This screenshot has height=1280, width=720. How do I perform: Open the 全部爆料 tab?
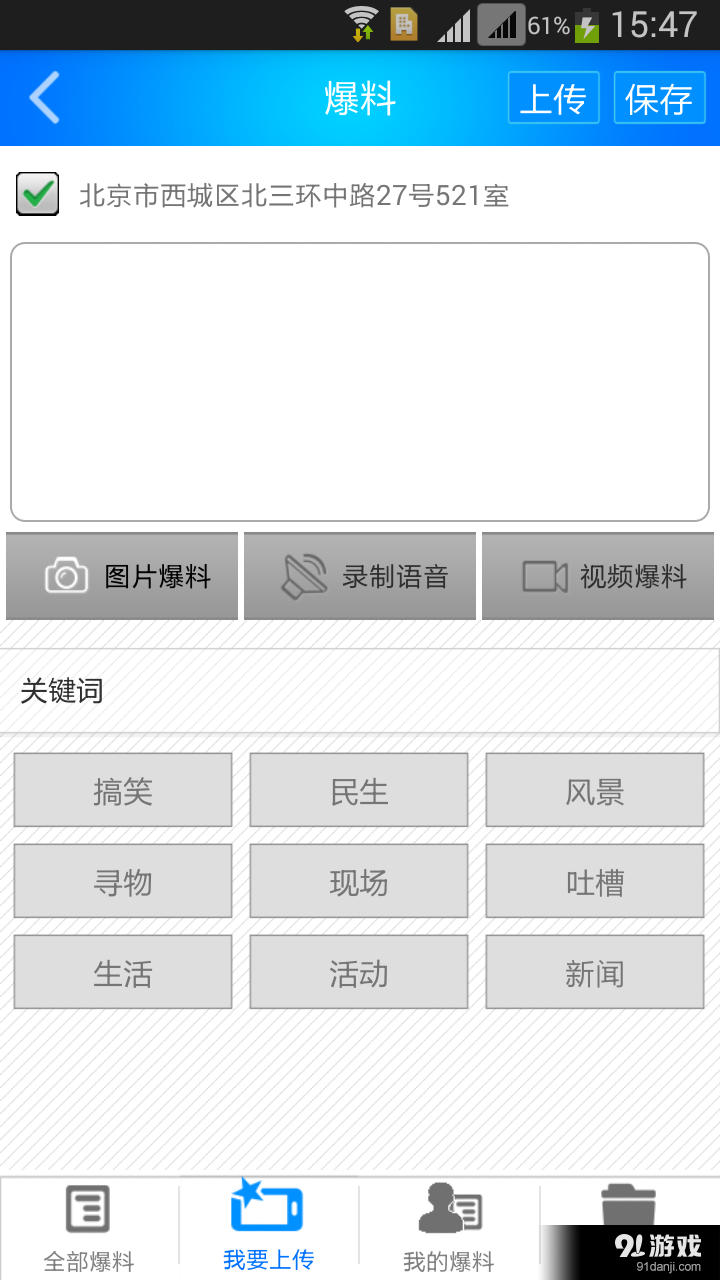pyautogui.click(x=89, y=1225)
